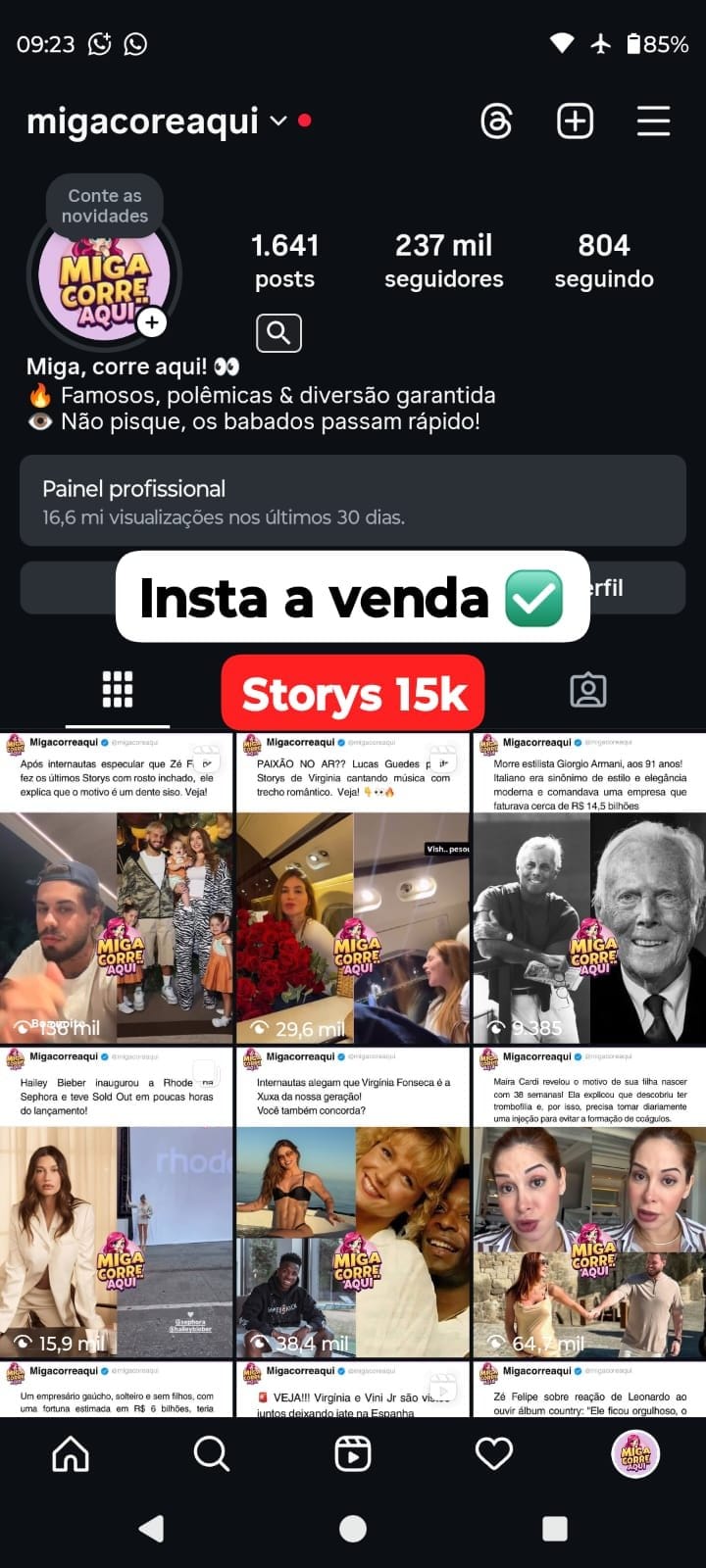
Task: Open the activity heart tab
Action: click(x=494, y=1454)
